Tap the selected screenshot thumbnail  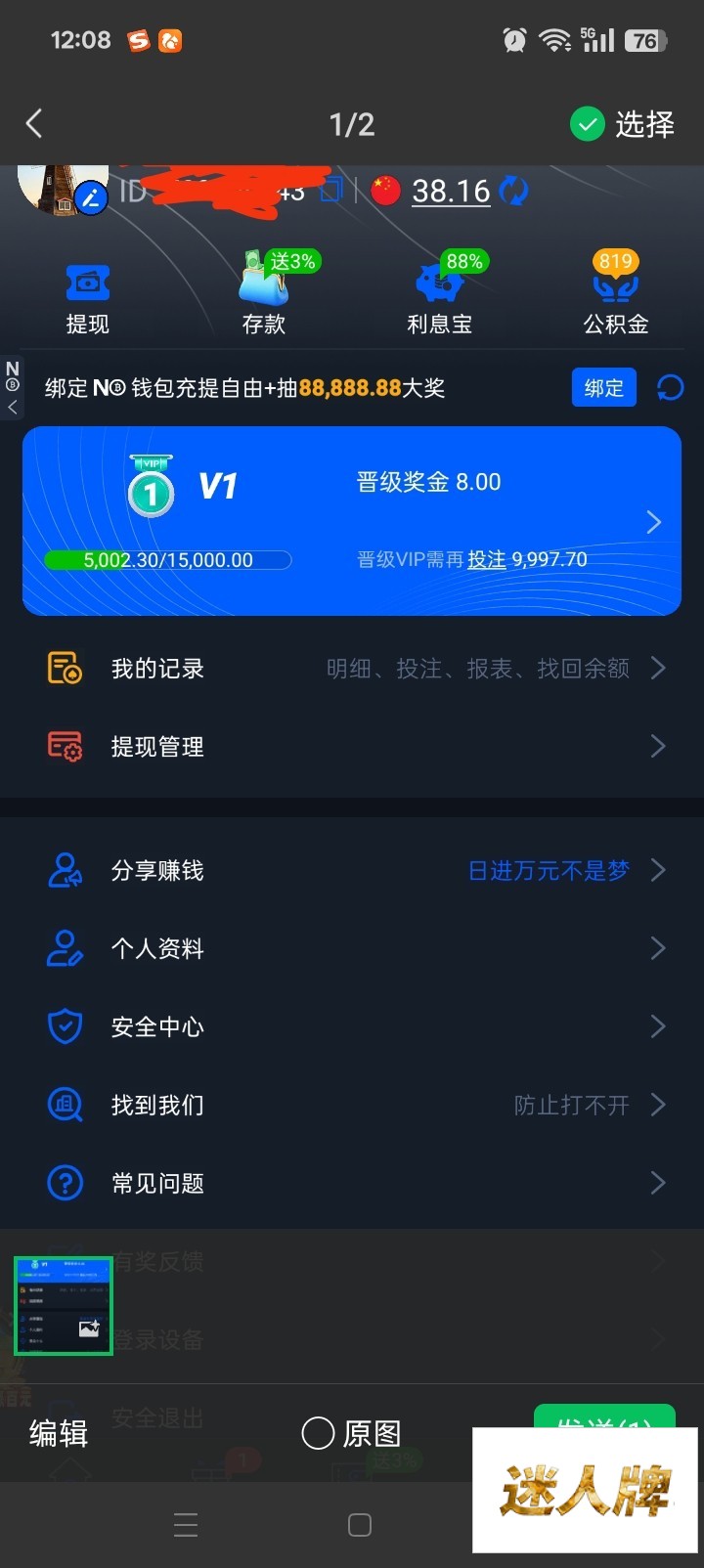tap(64, 1306)
